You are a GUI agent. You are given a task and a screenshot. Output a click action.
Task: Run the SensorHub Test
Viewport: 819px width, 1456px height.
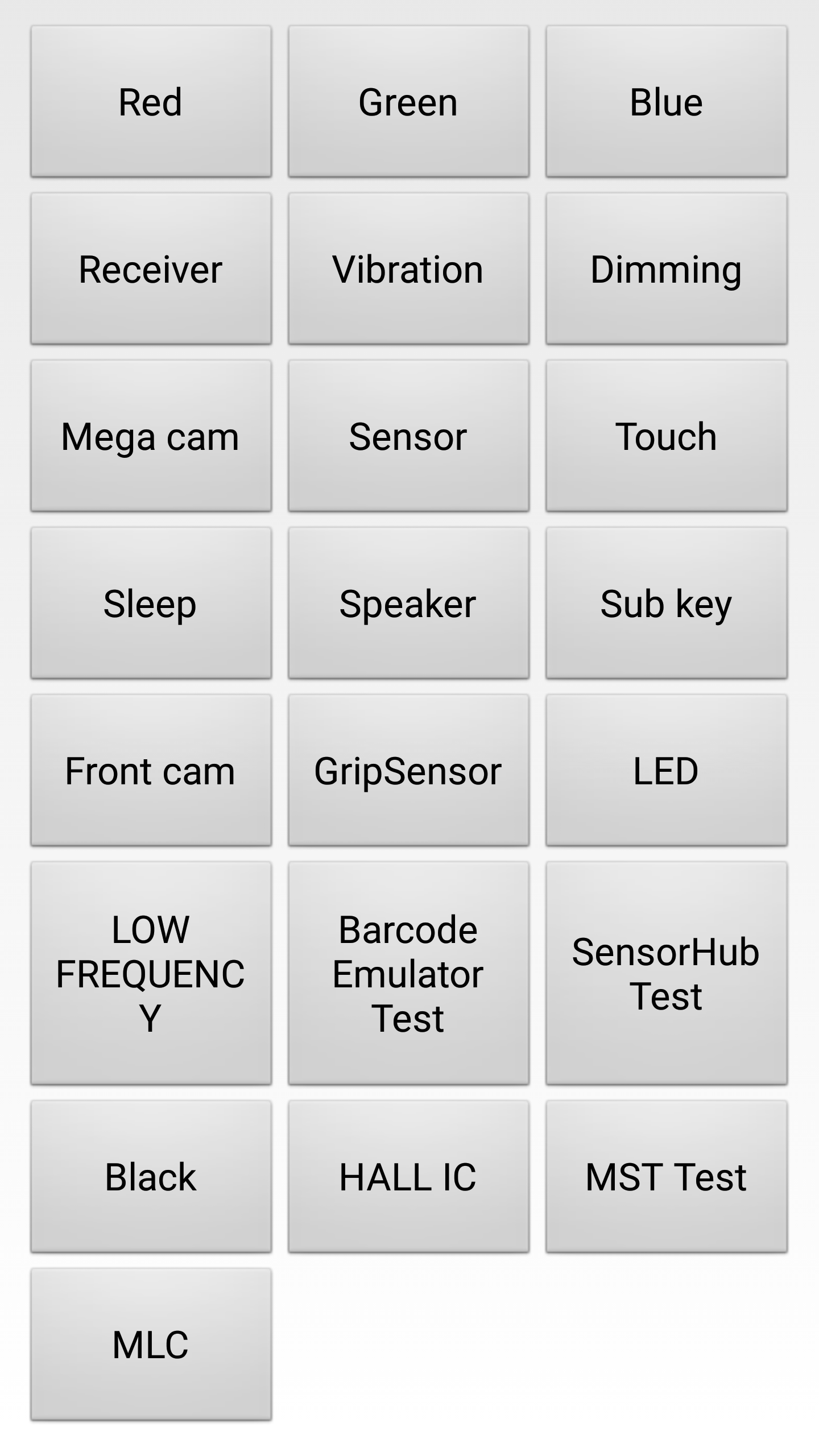pyautogui.click(x=666, y=973)
